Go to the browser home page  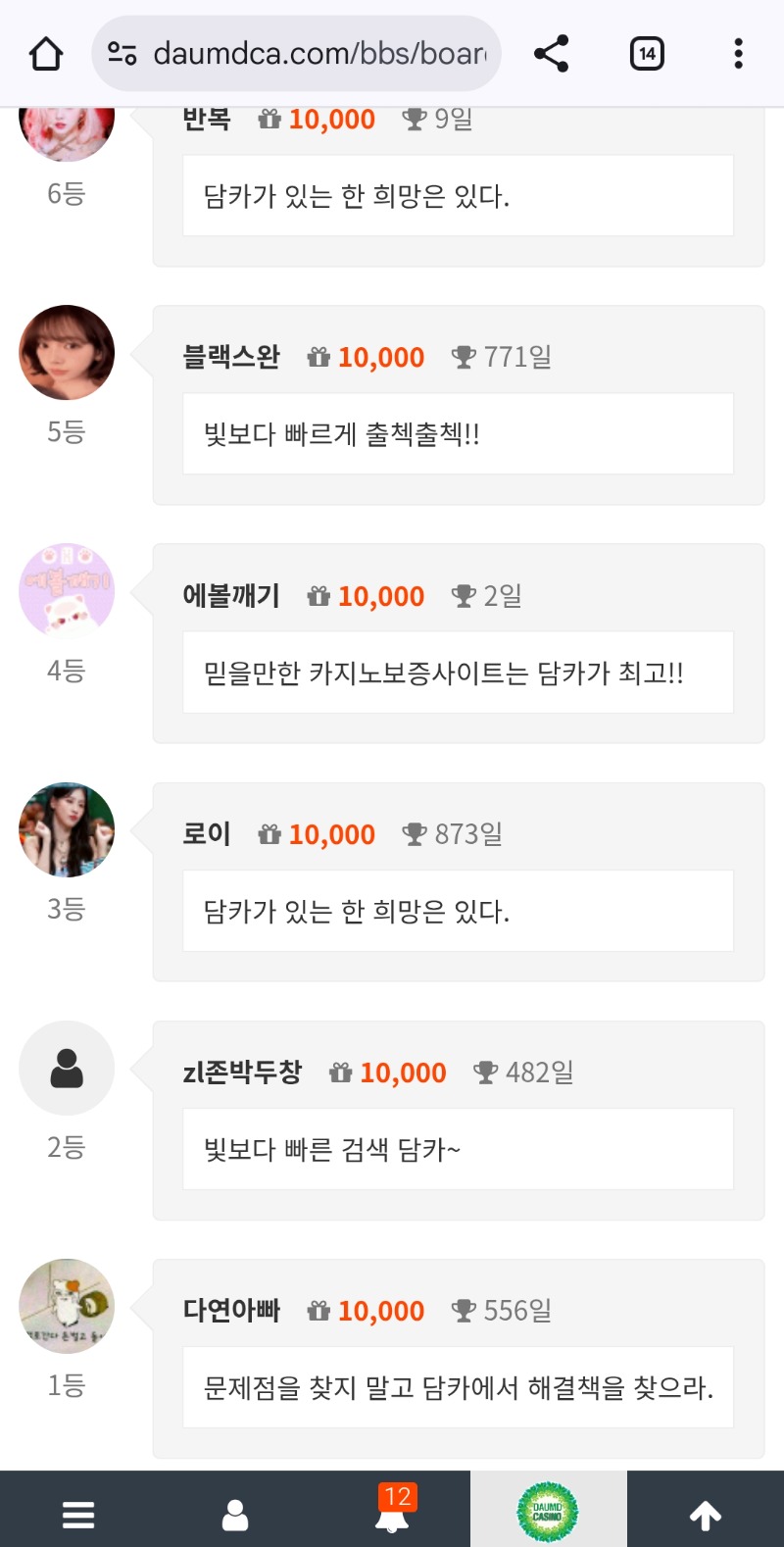click(x=46, y=53)
